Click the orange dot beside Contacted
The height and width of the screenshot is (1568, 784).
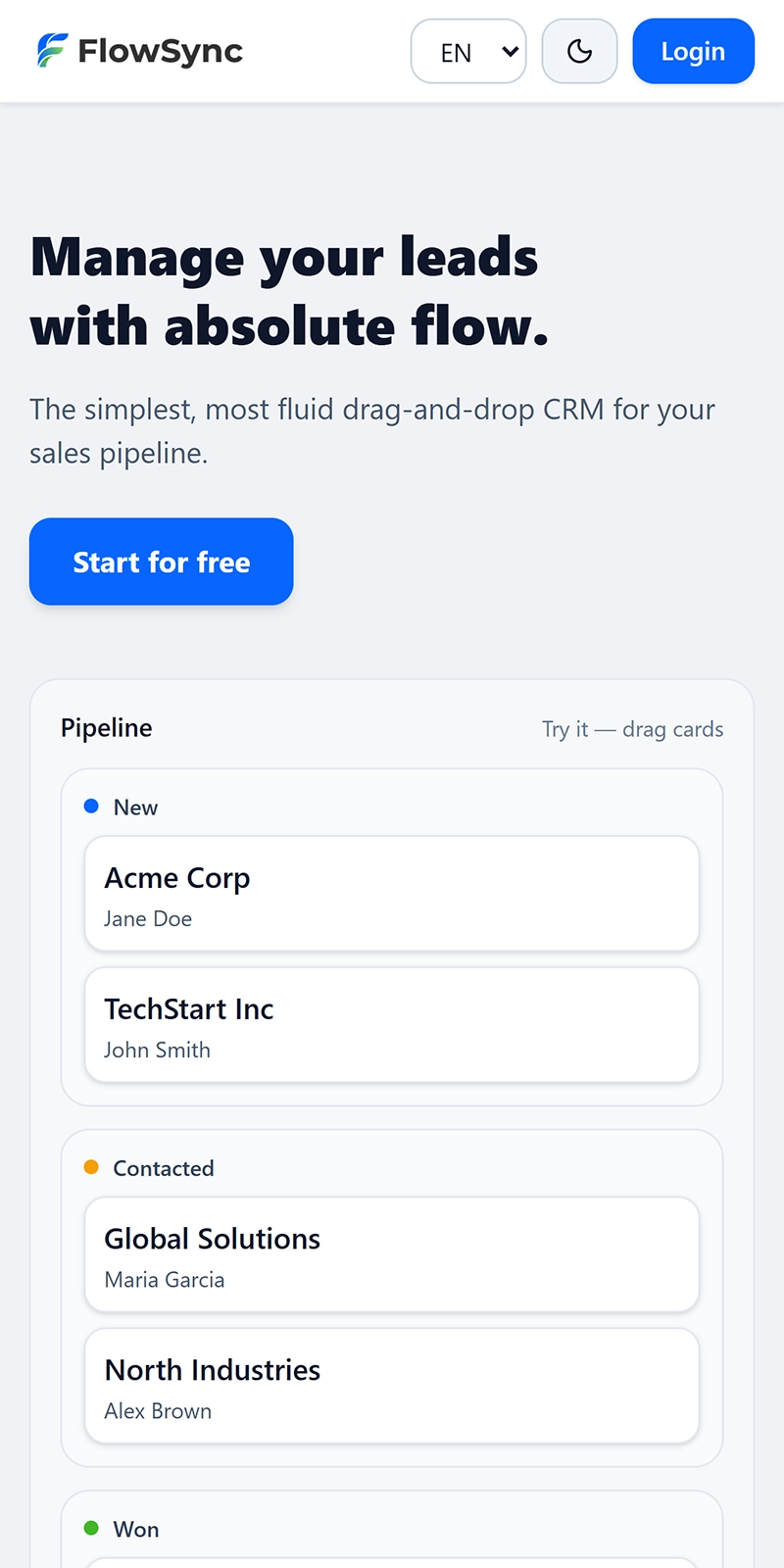[93, 1167]
